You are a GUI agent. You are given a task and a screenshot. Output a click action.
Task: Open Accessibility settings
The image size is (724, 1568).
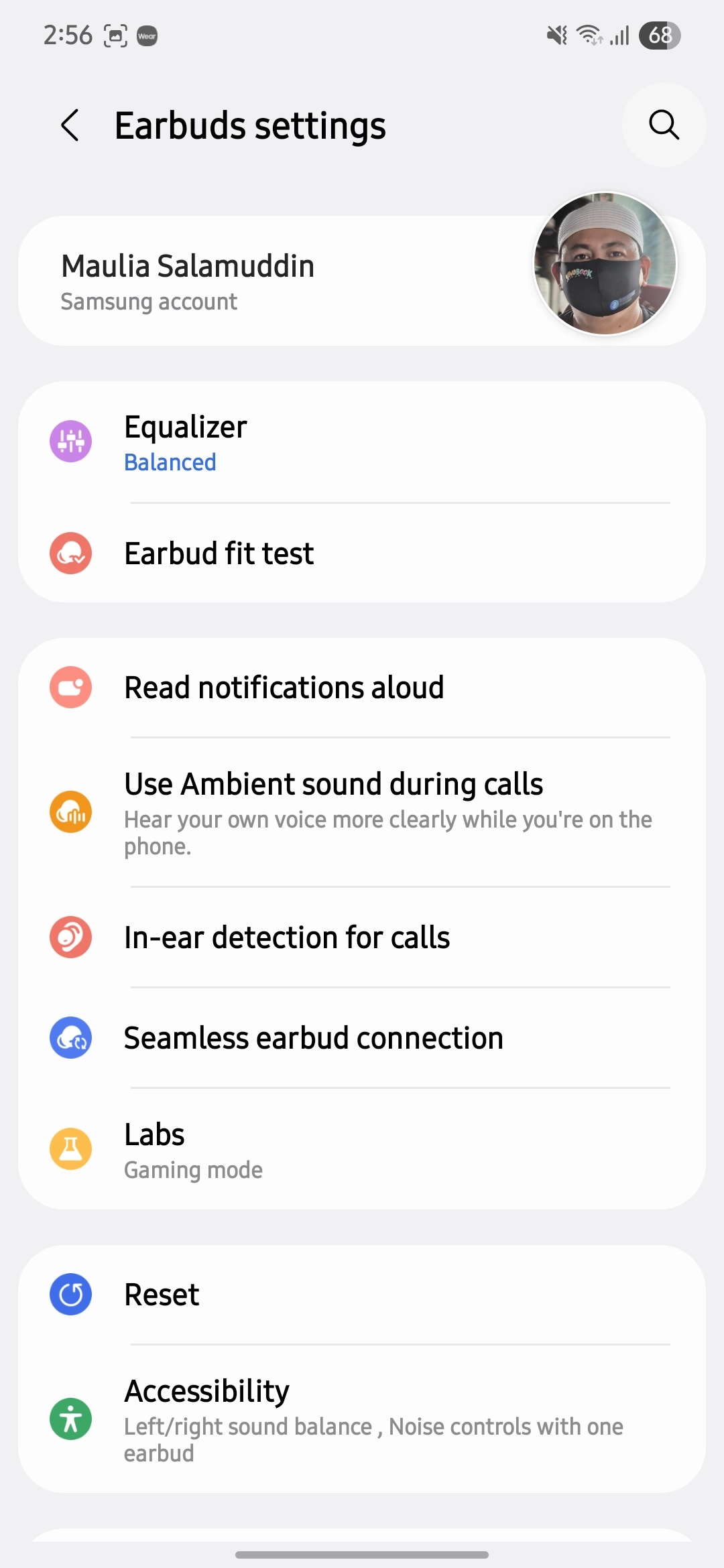tap(362, 1419)
